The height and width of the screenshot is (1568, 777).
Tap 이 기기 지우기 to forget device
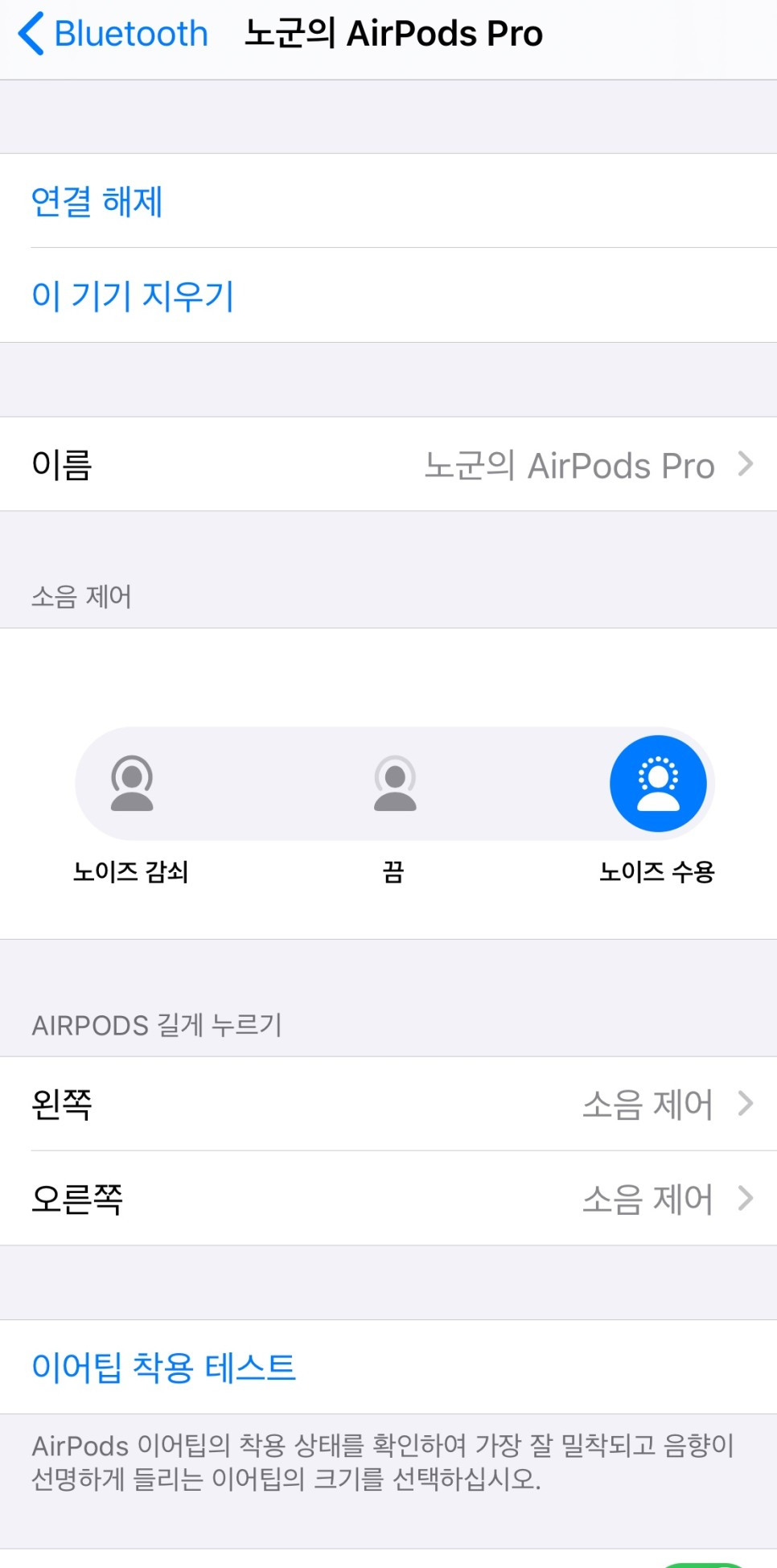click(x=388, y=295)
